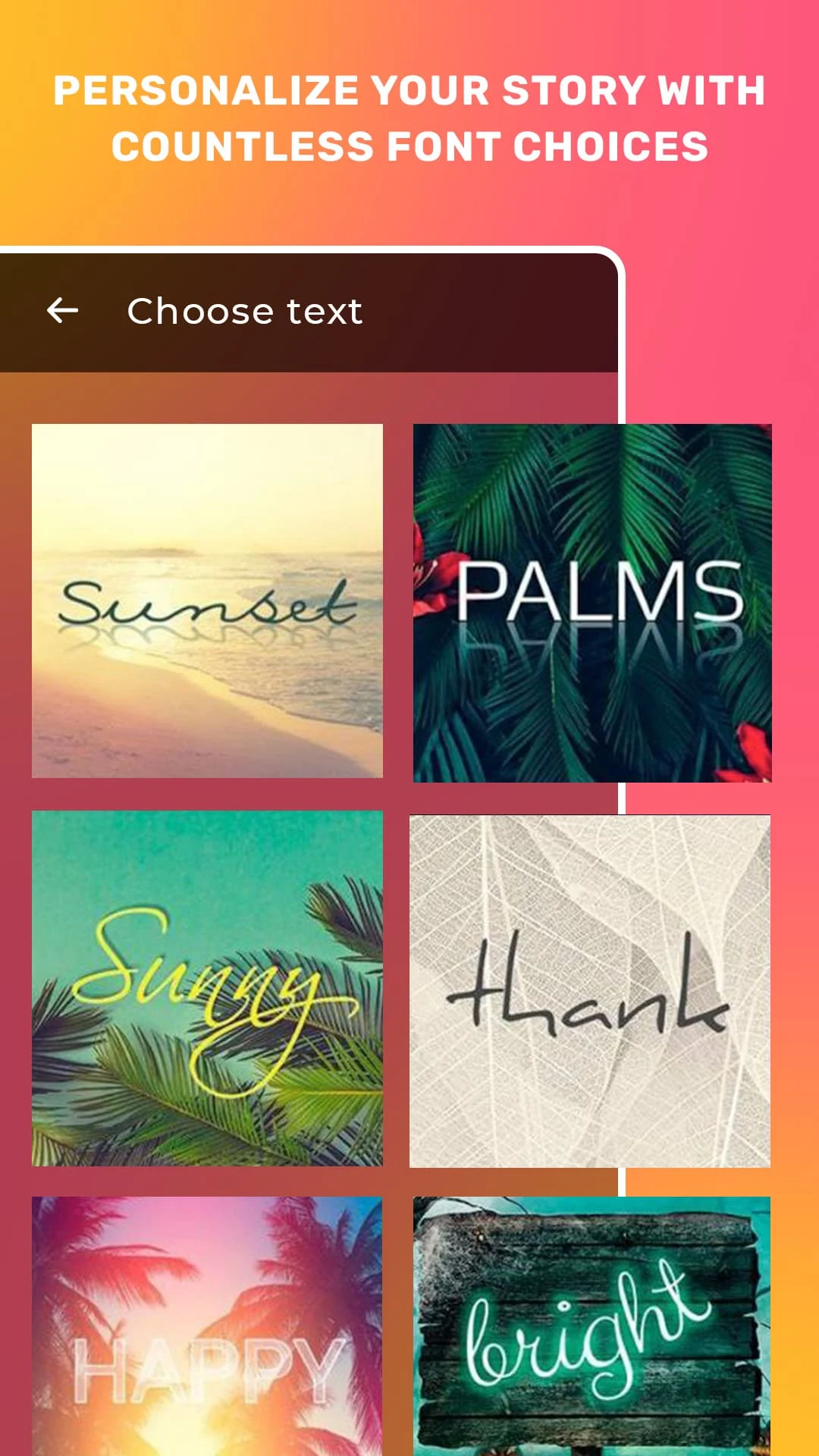
Task: Navigate back using the left arrow icon
Action: click(64, 309)
